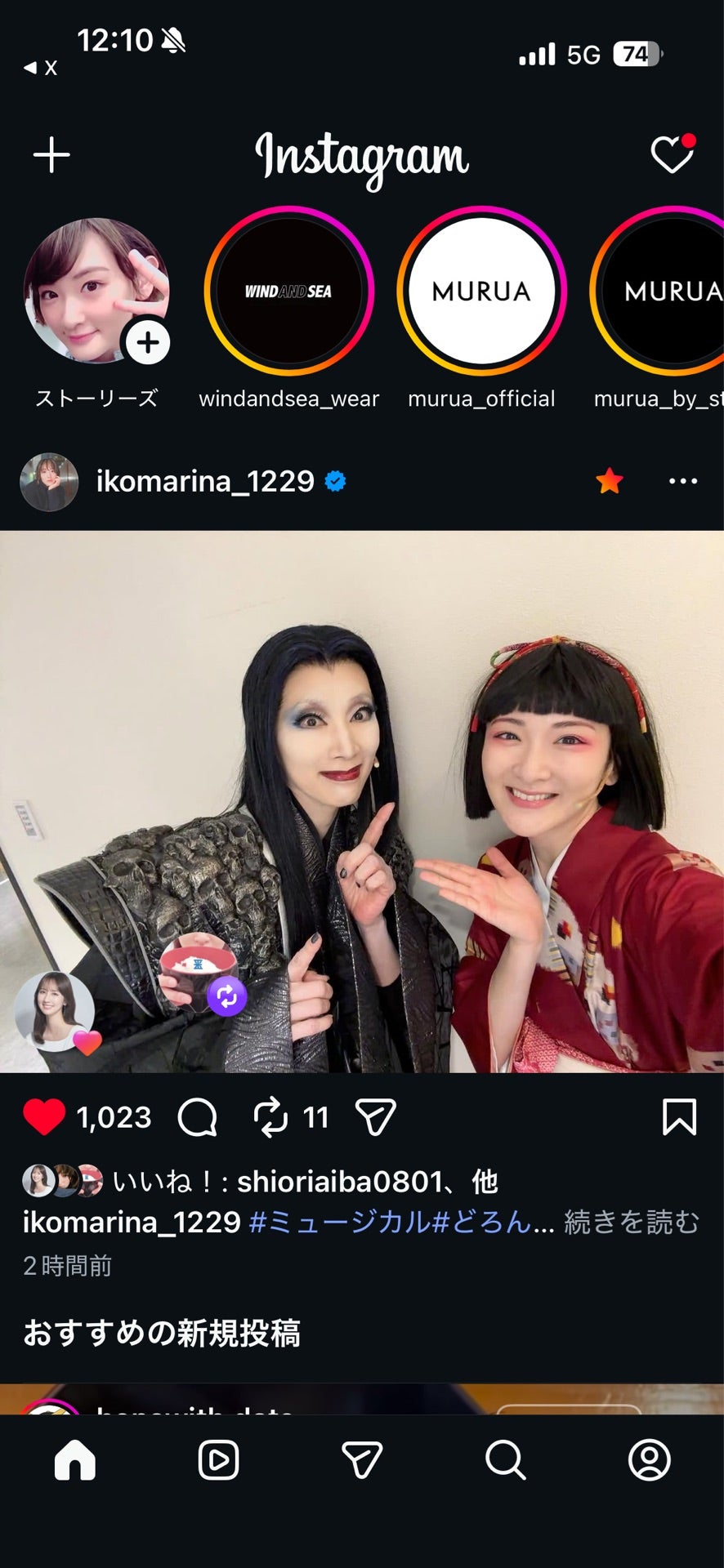724x1568 pixels.
Task: View murua_official's story
Action: pyautogui.click(x=481, y=292)
